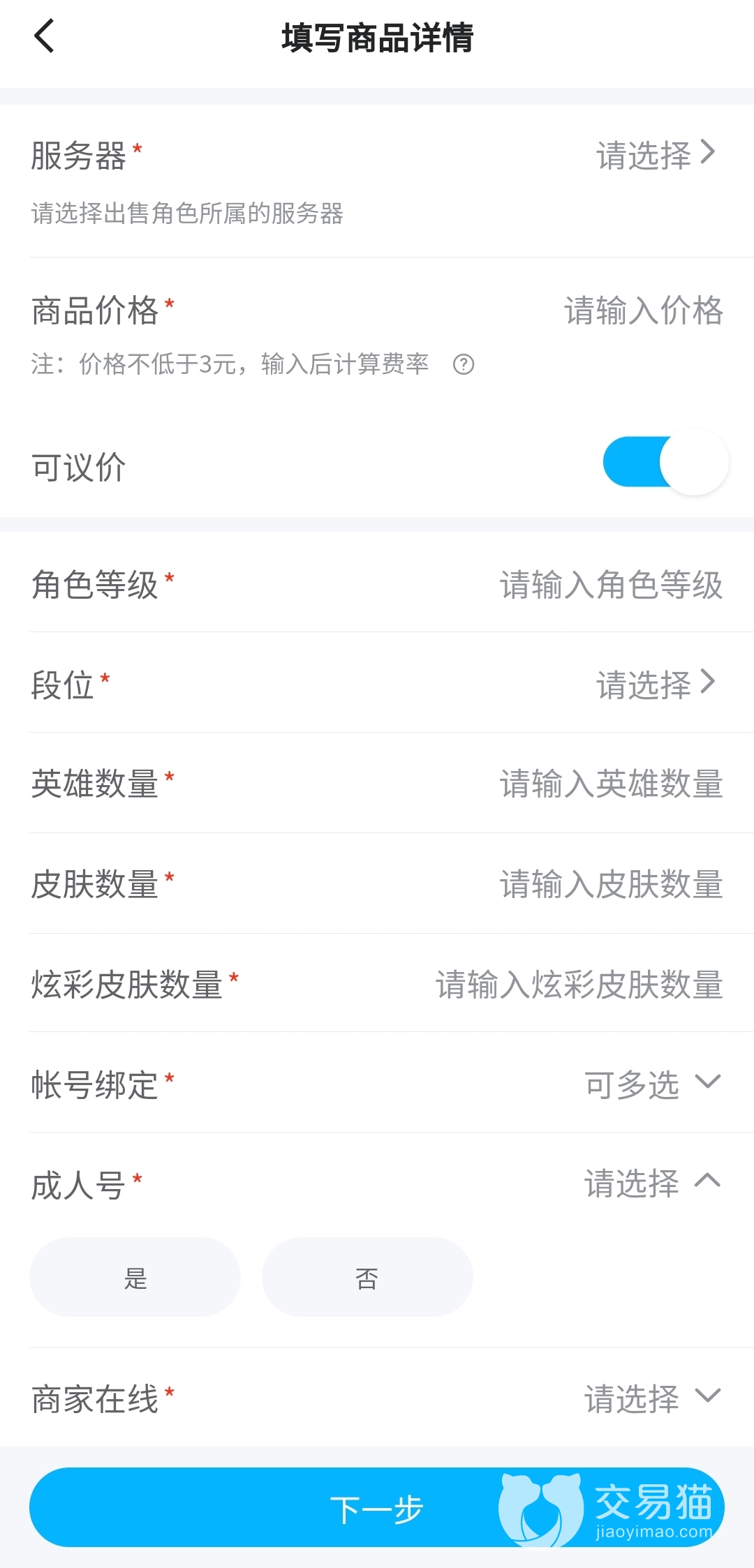Choose 否 for 成人号

(x=367, y=1277)
